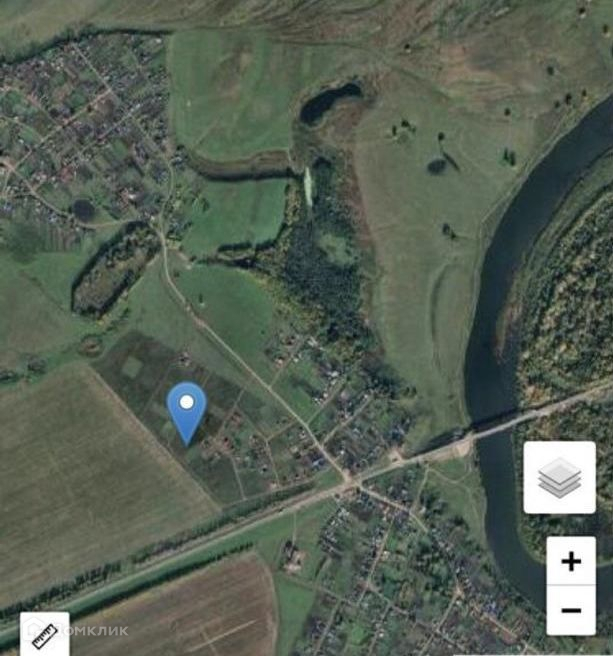Image resolution: width=613 pixels, height=656 pixels.
Task: Zoom out of the map
Action: point(571,610)
